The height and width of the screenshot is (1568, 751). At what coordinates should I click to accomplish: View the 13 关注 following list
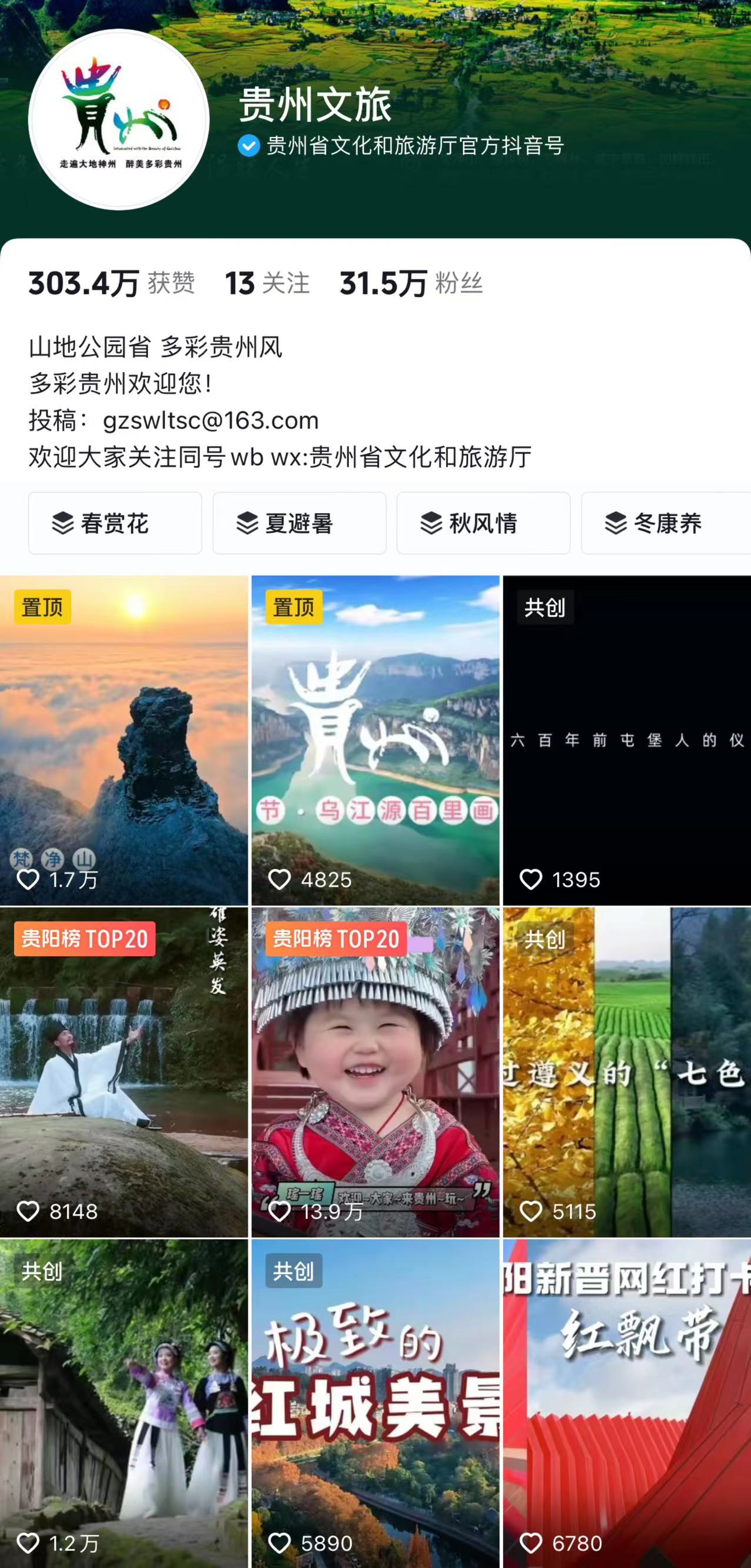click(x=267, y=284)
